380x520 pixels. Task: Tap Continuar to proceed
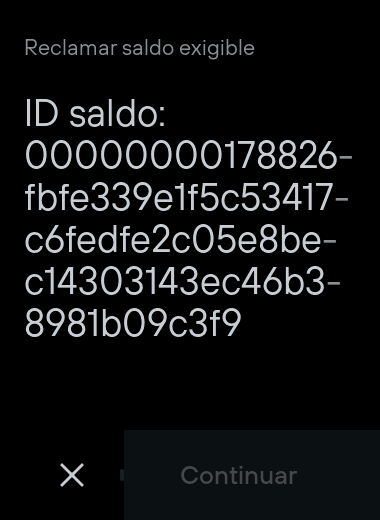252,475
